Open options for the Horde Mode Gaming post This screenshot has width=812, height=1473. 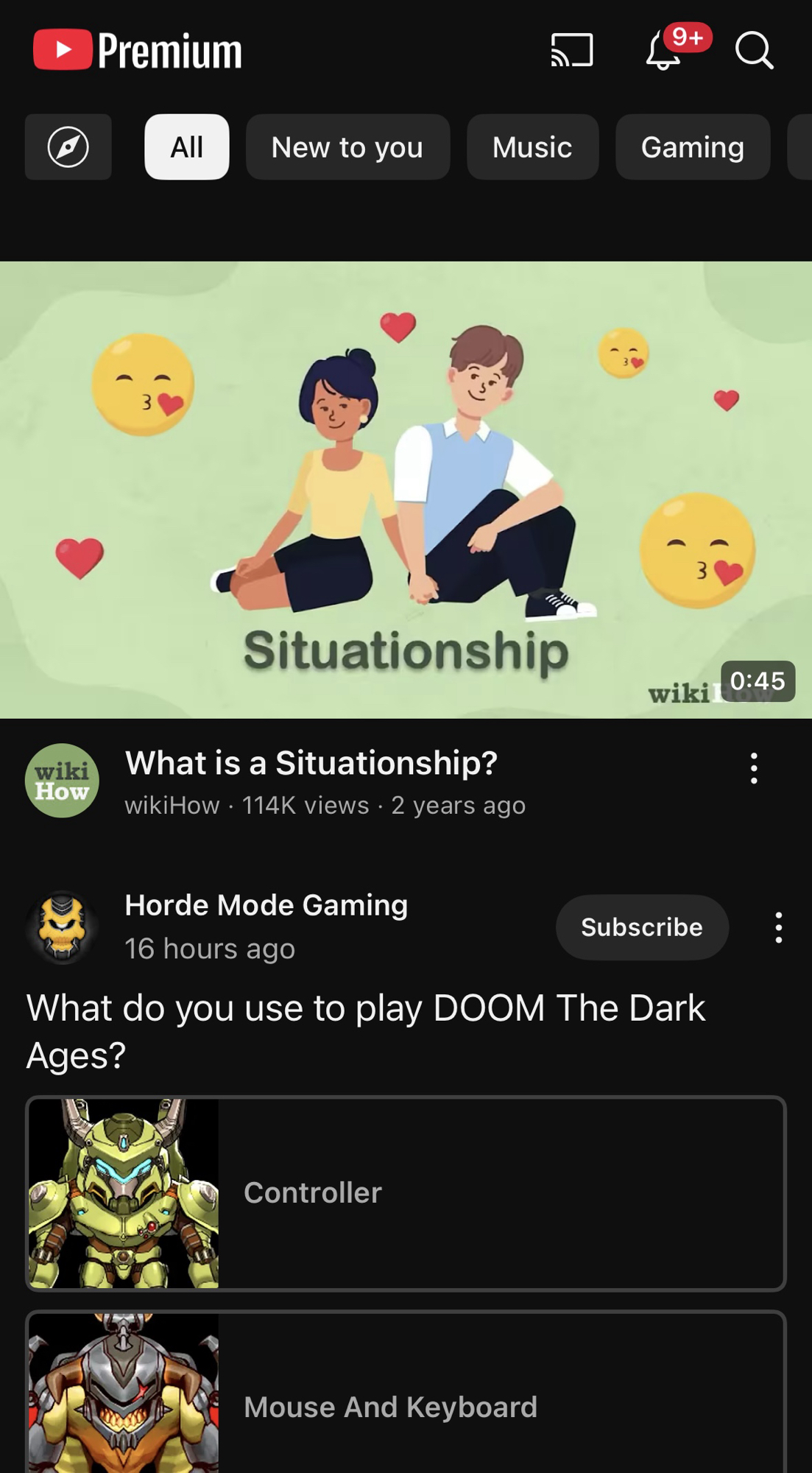tap(778, 927)
